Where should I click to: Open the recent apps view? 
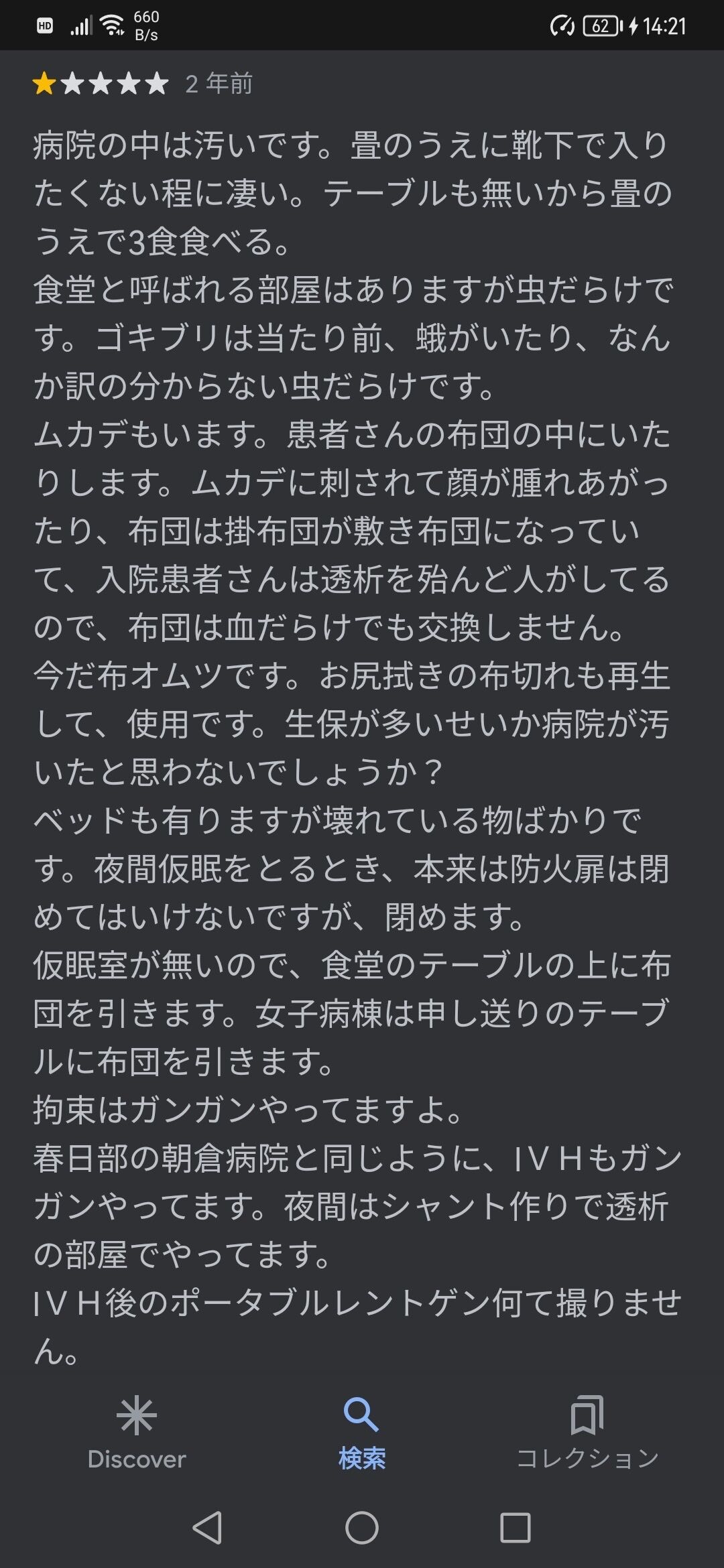(x=516, y=1528)
